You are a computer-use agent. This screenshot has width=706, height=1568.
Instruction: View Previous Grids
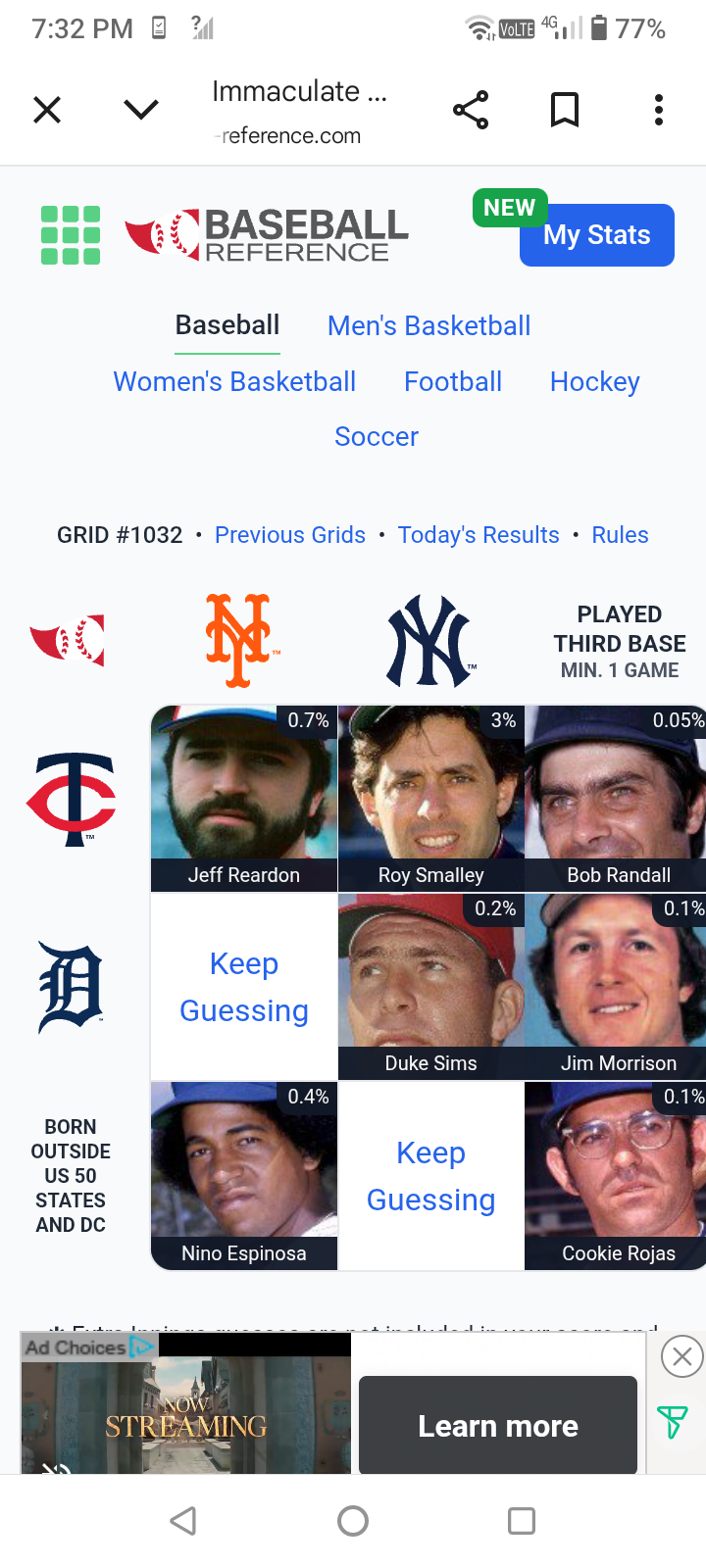click(x=290, y=535)
